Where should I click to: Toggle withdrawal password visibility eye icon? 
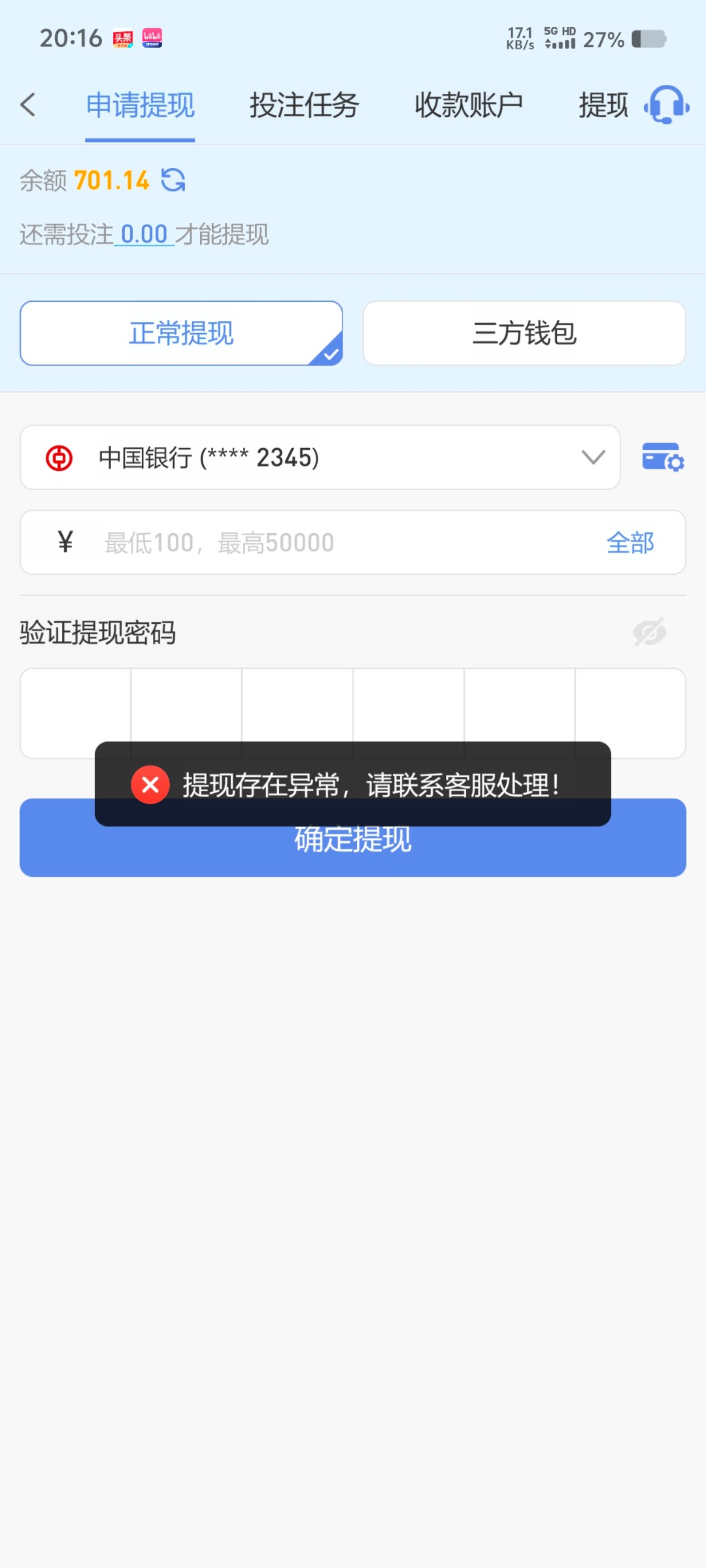point(649,632)
